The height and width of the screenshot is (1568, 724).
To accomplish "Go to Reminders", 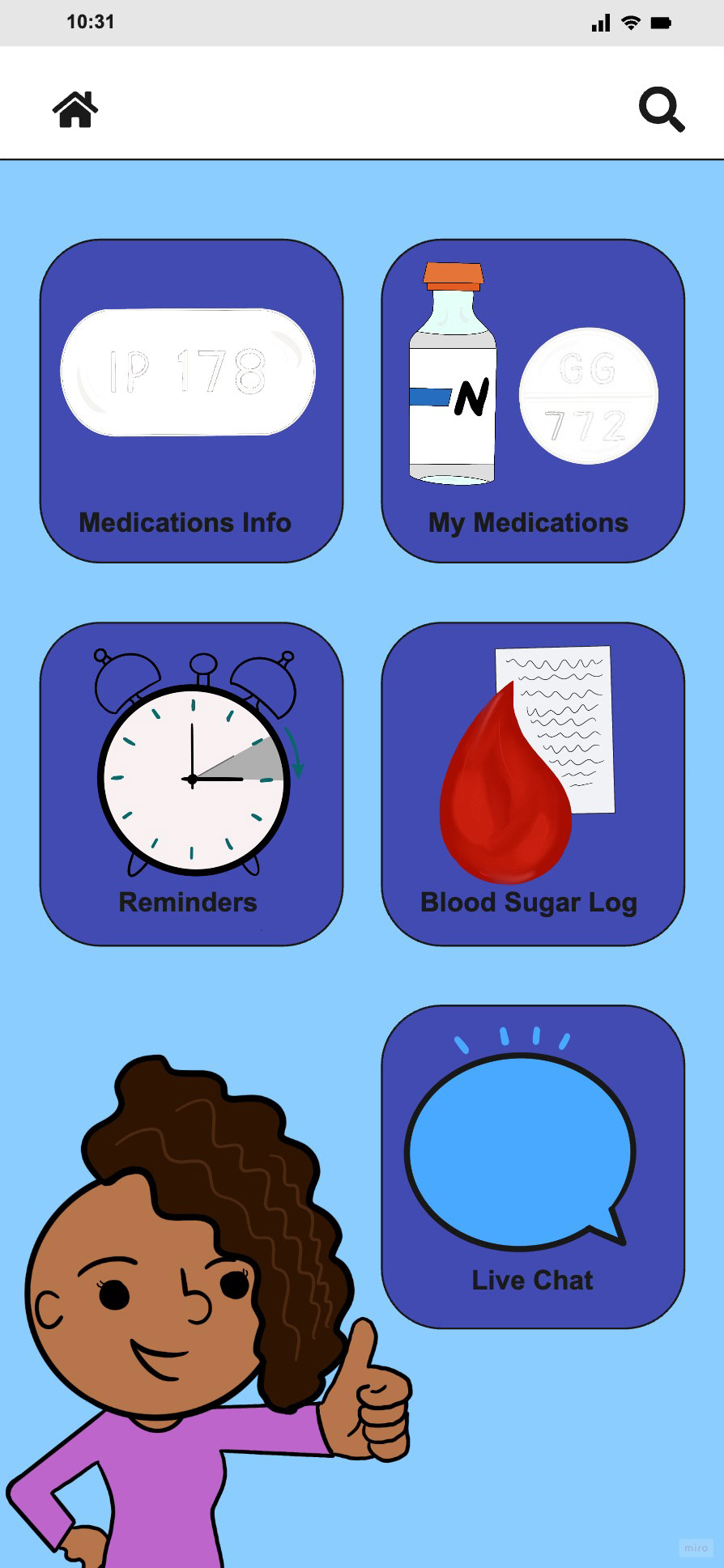I will pyautogui.click(x=191, y=784).
